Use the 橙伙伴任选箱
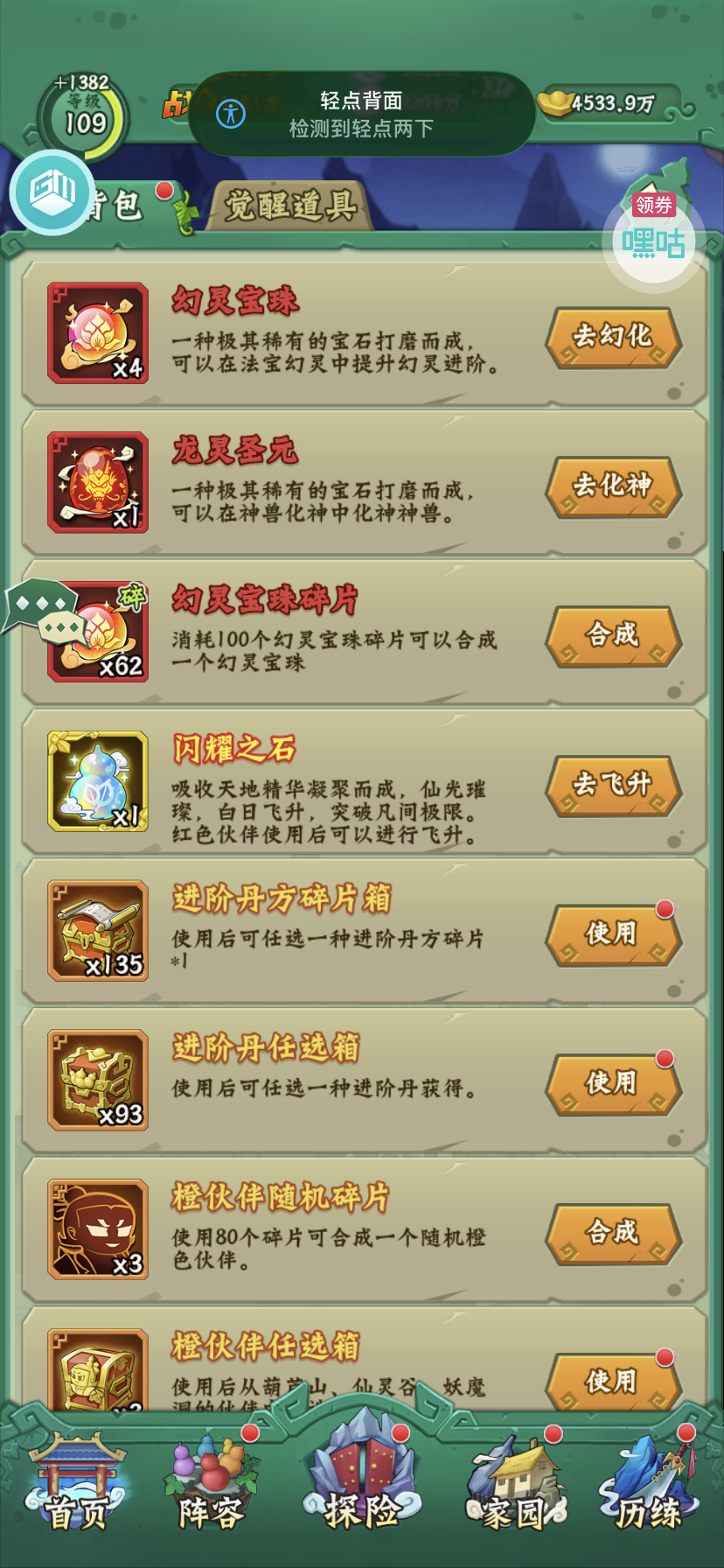 613,1381
